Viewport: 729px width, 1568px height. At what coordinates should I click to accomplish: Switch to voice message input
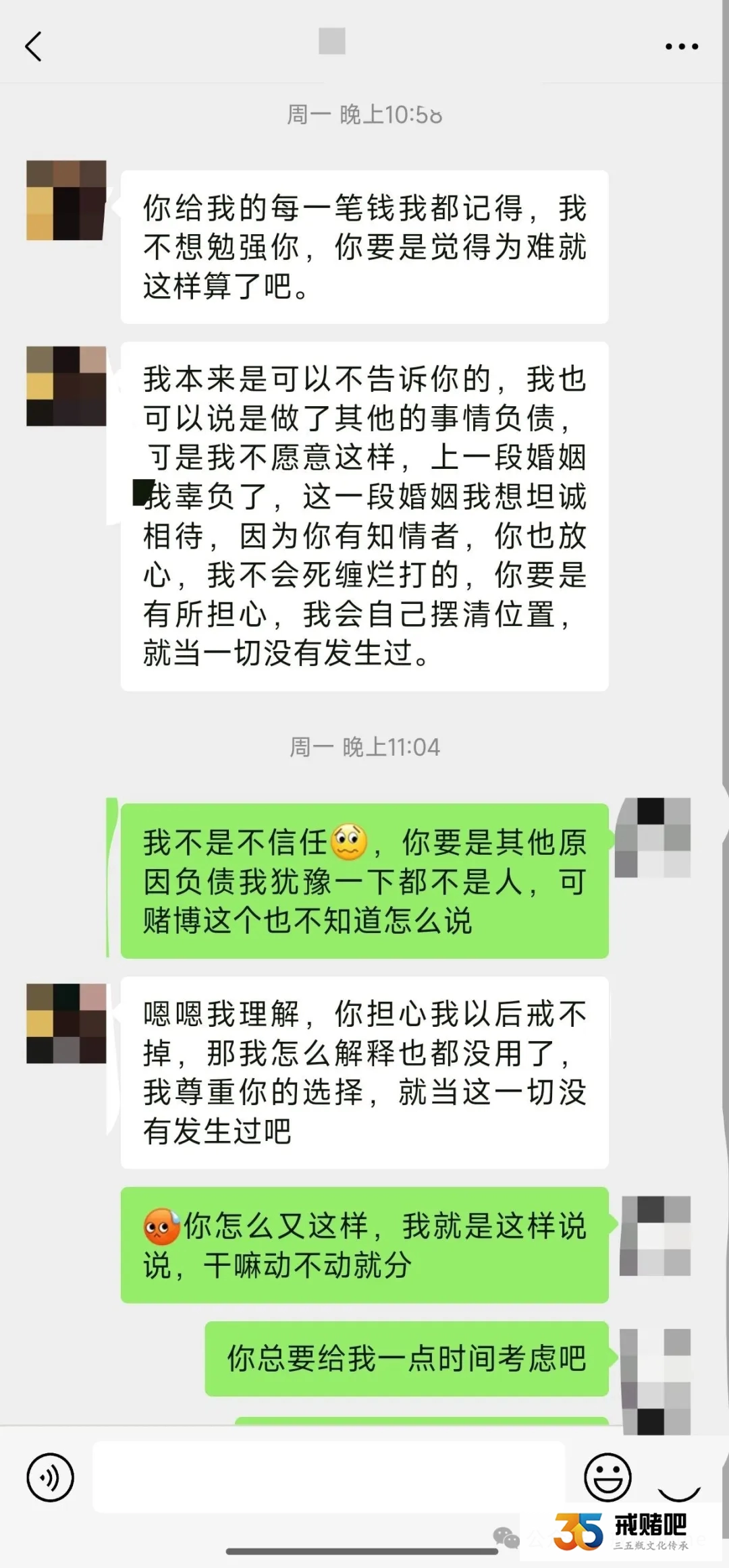pos(50,1477)
